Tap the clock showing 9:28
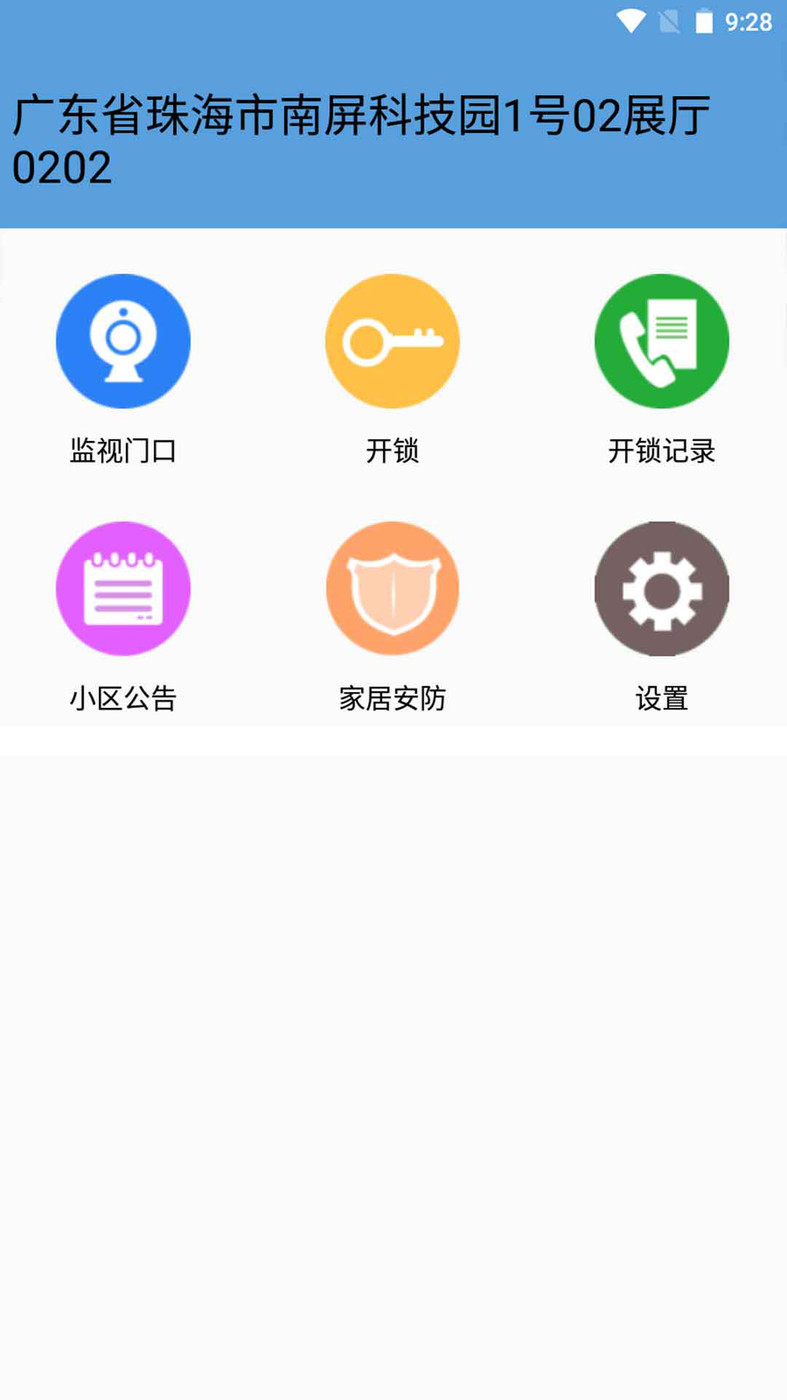This screenshot has width=787, height=1400. pos(751,20)
